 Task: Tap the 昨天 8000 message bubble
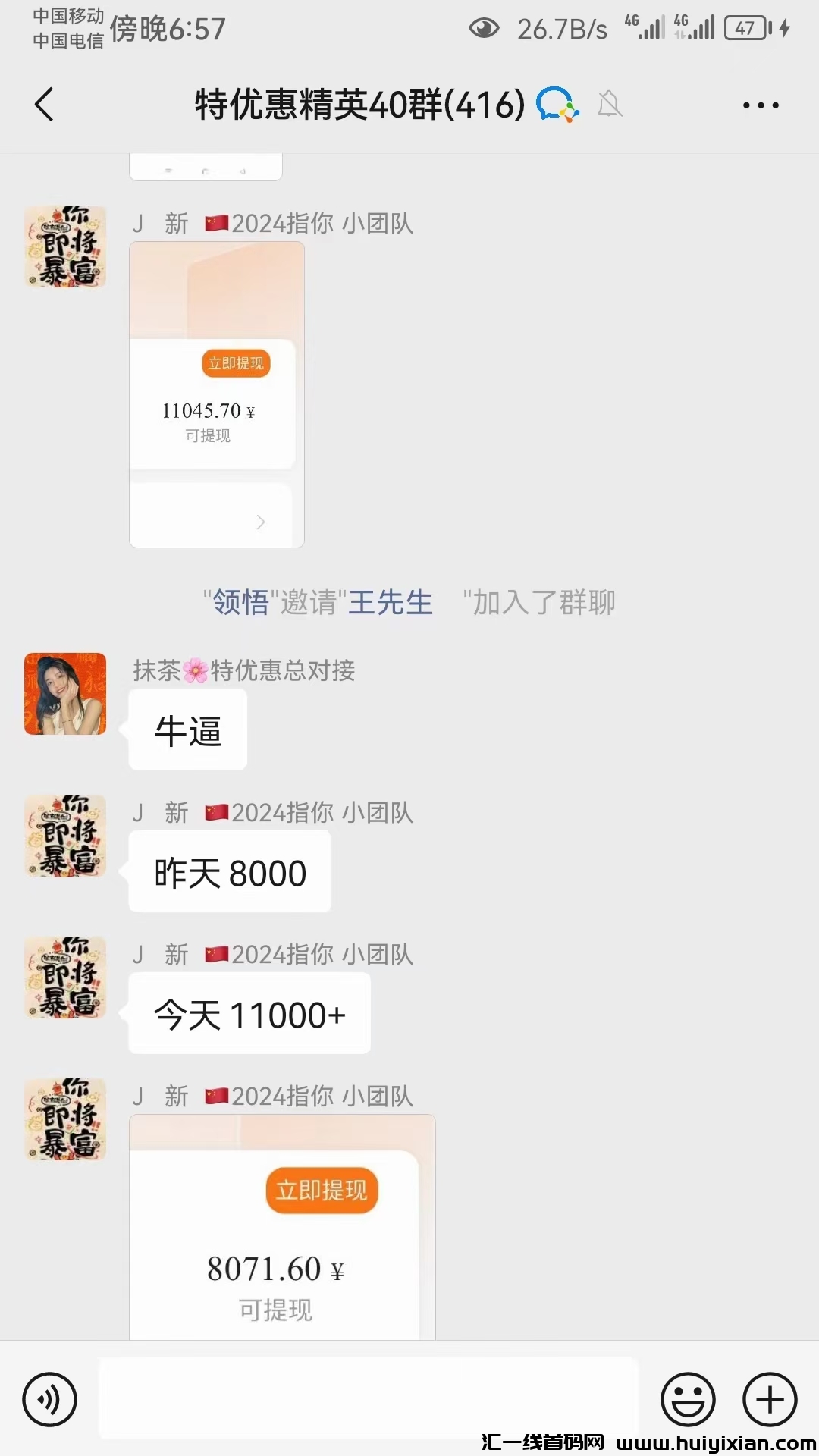(229, 872)
